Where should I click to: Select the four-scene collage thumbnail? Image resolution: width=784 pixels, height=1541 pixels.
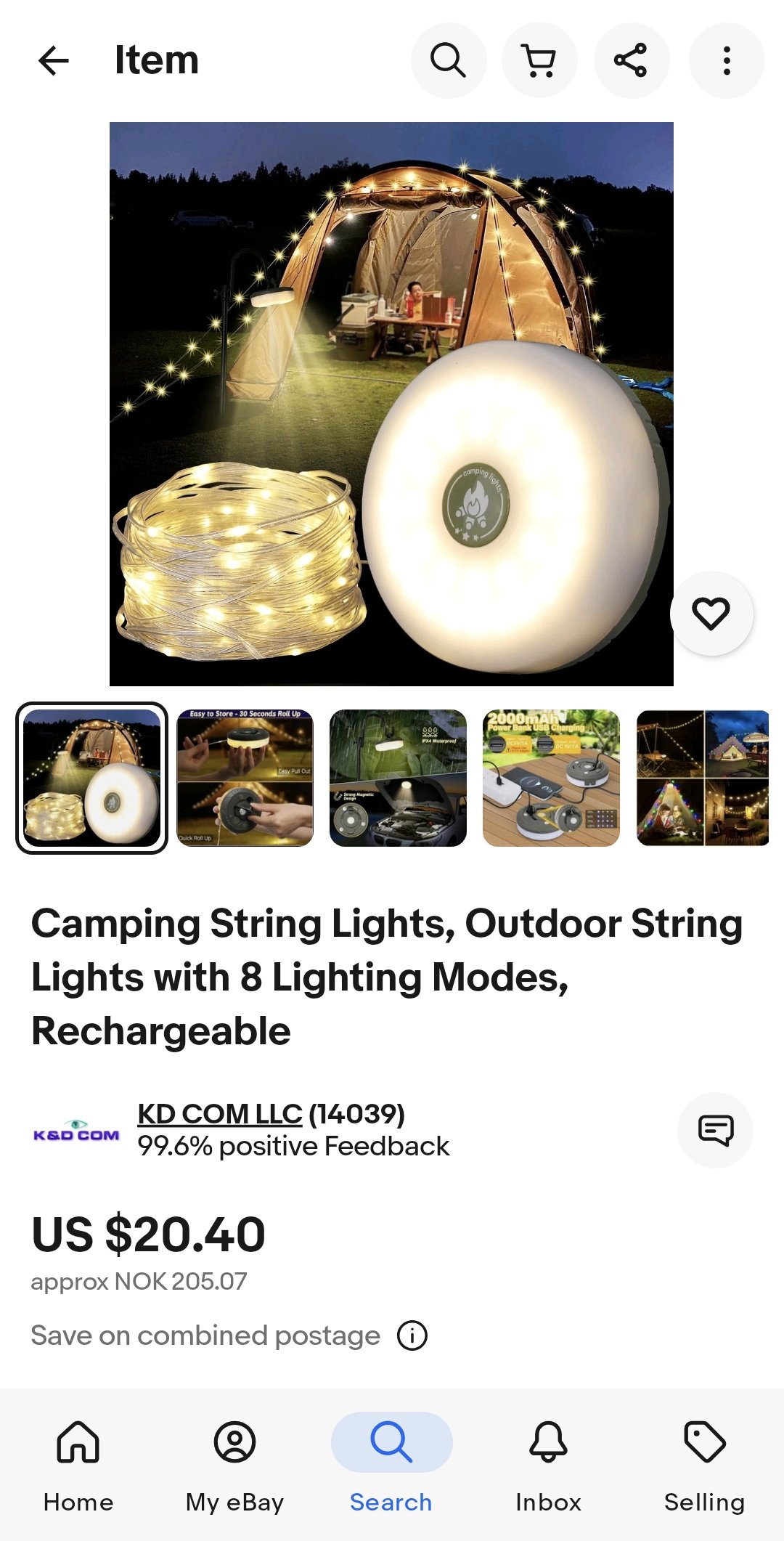pos(702,778)
